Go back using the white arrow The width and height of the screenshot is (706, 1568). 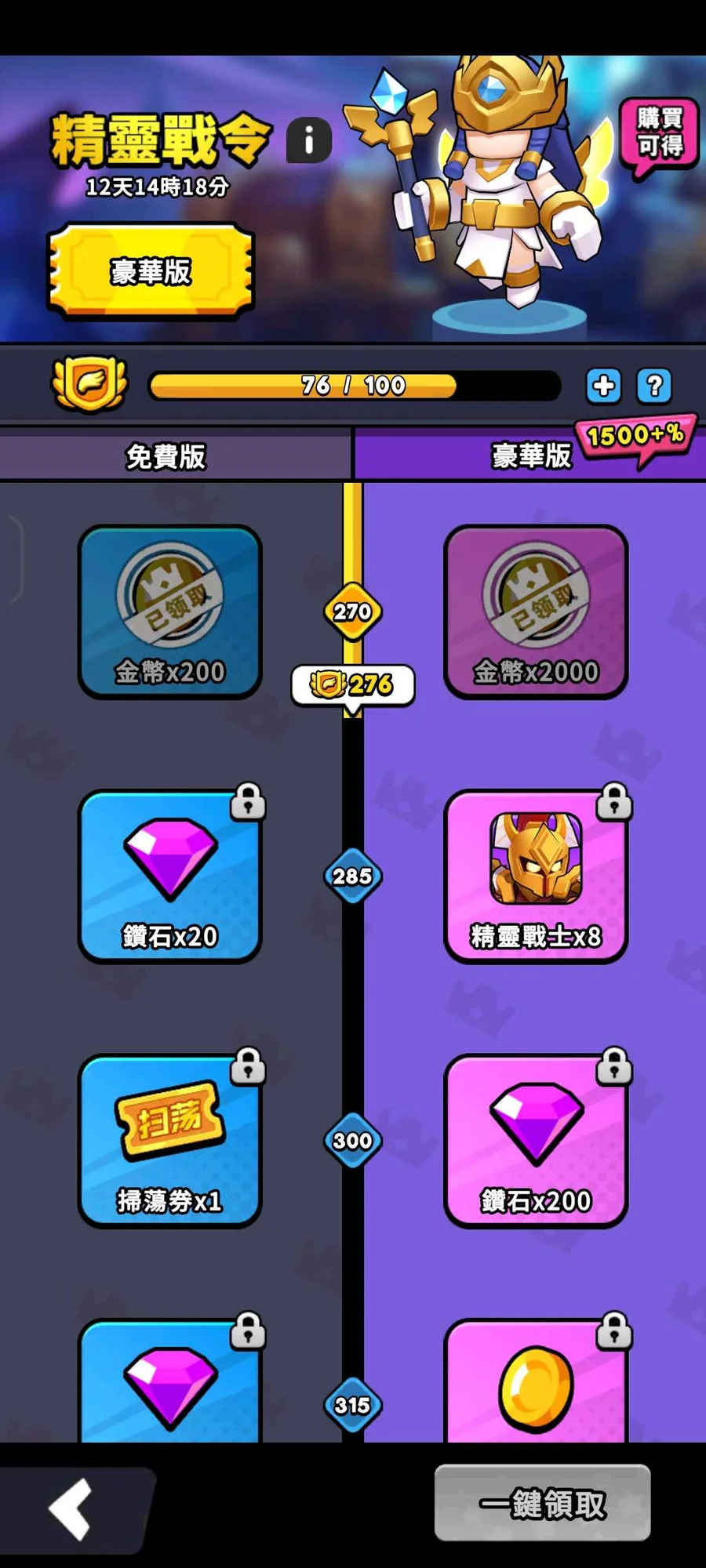(71, 1508)
